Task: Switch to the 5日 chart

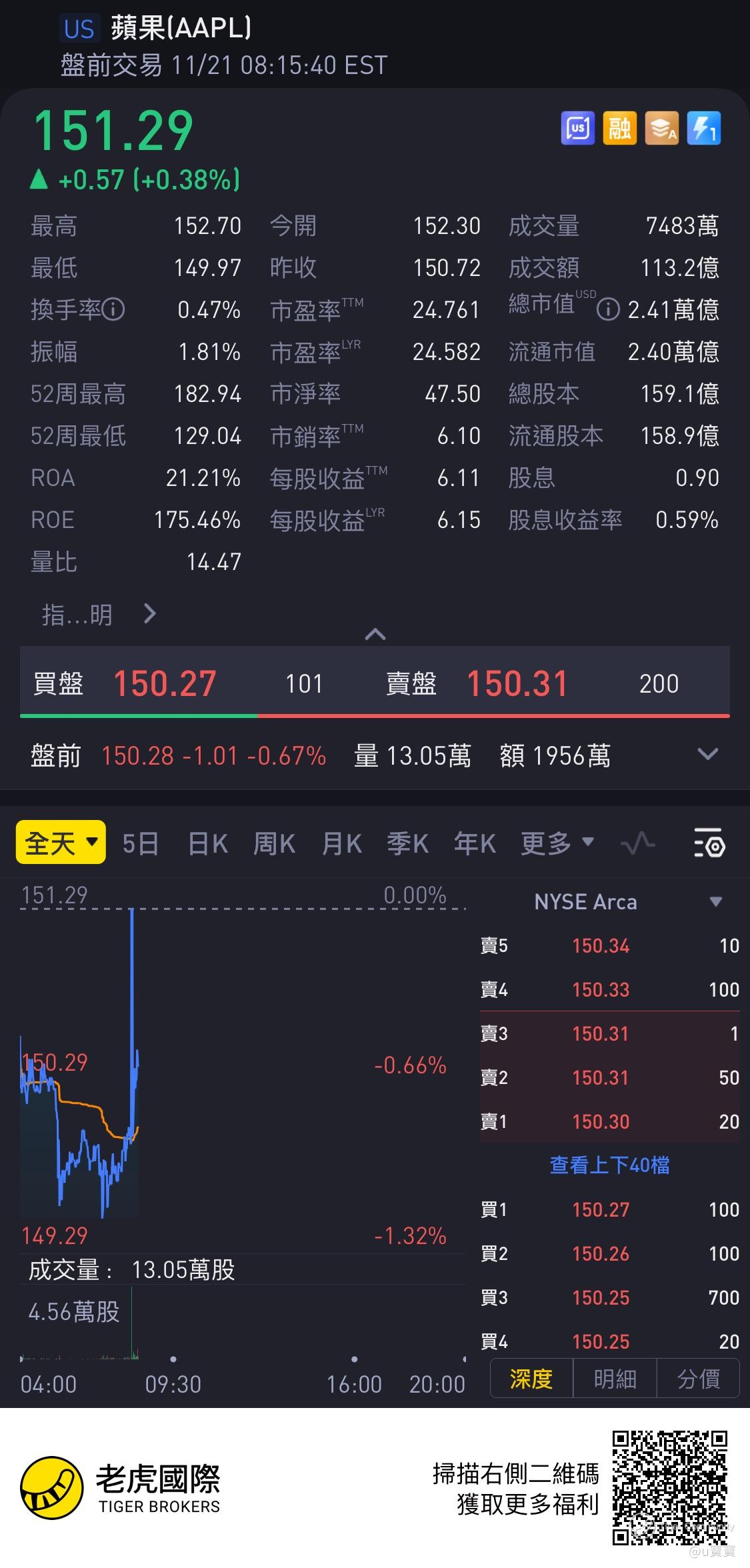Action: (x=140, y=844)
